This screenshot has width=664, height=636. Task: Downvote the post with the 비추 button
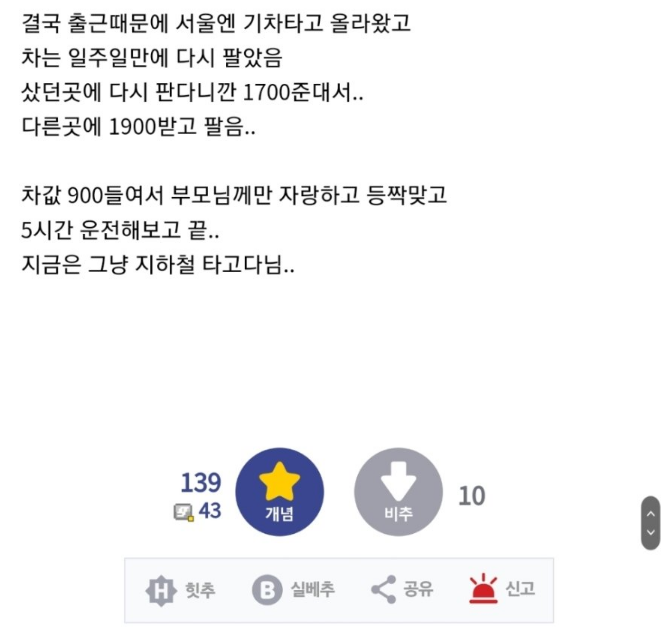[x=398, y=493]
